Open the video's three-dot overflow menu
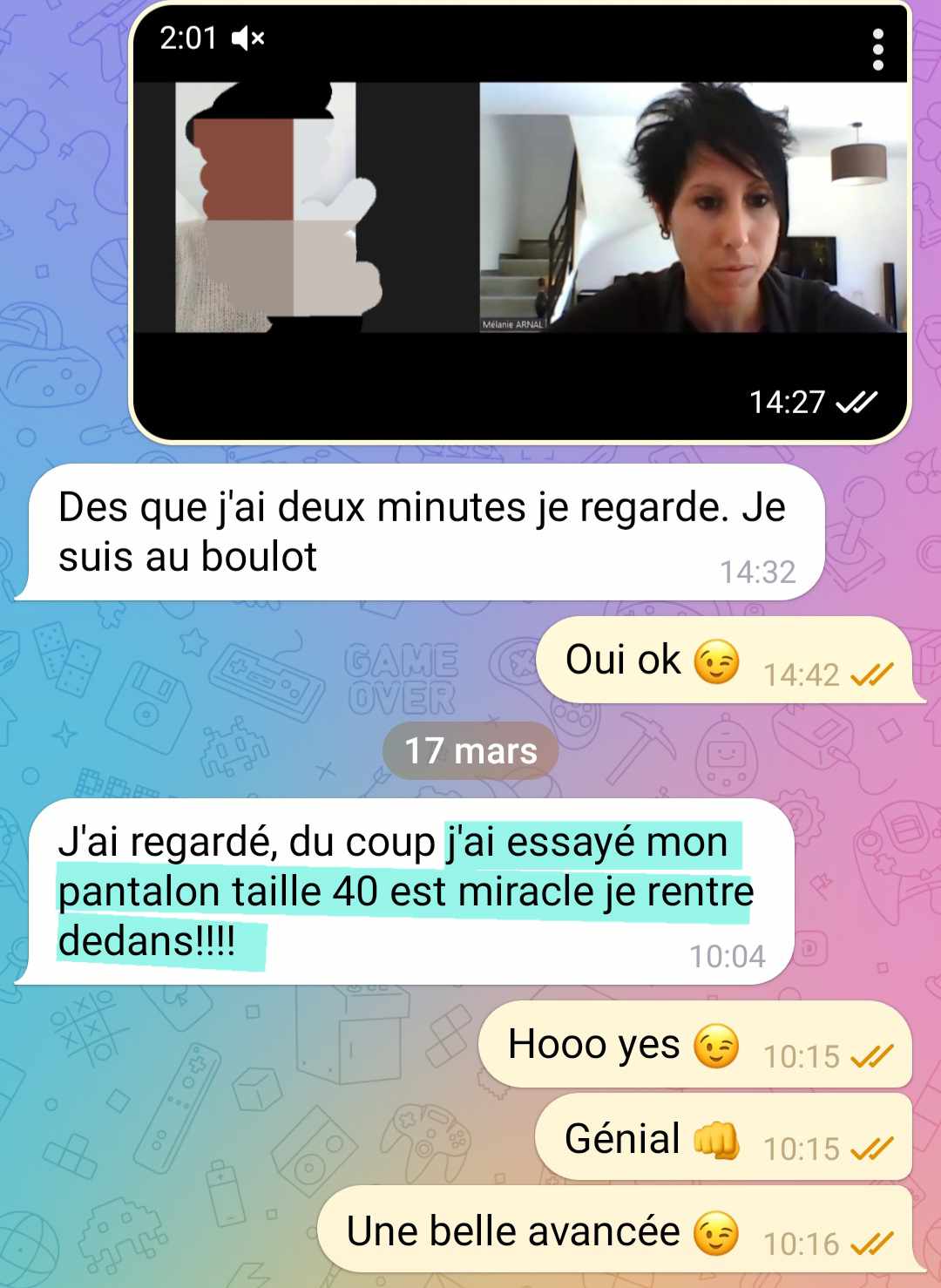Image resolution: width=941 pixels, height=1288 pixels. point(877,49)
